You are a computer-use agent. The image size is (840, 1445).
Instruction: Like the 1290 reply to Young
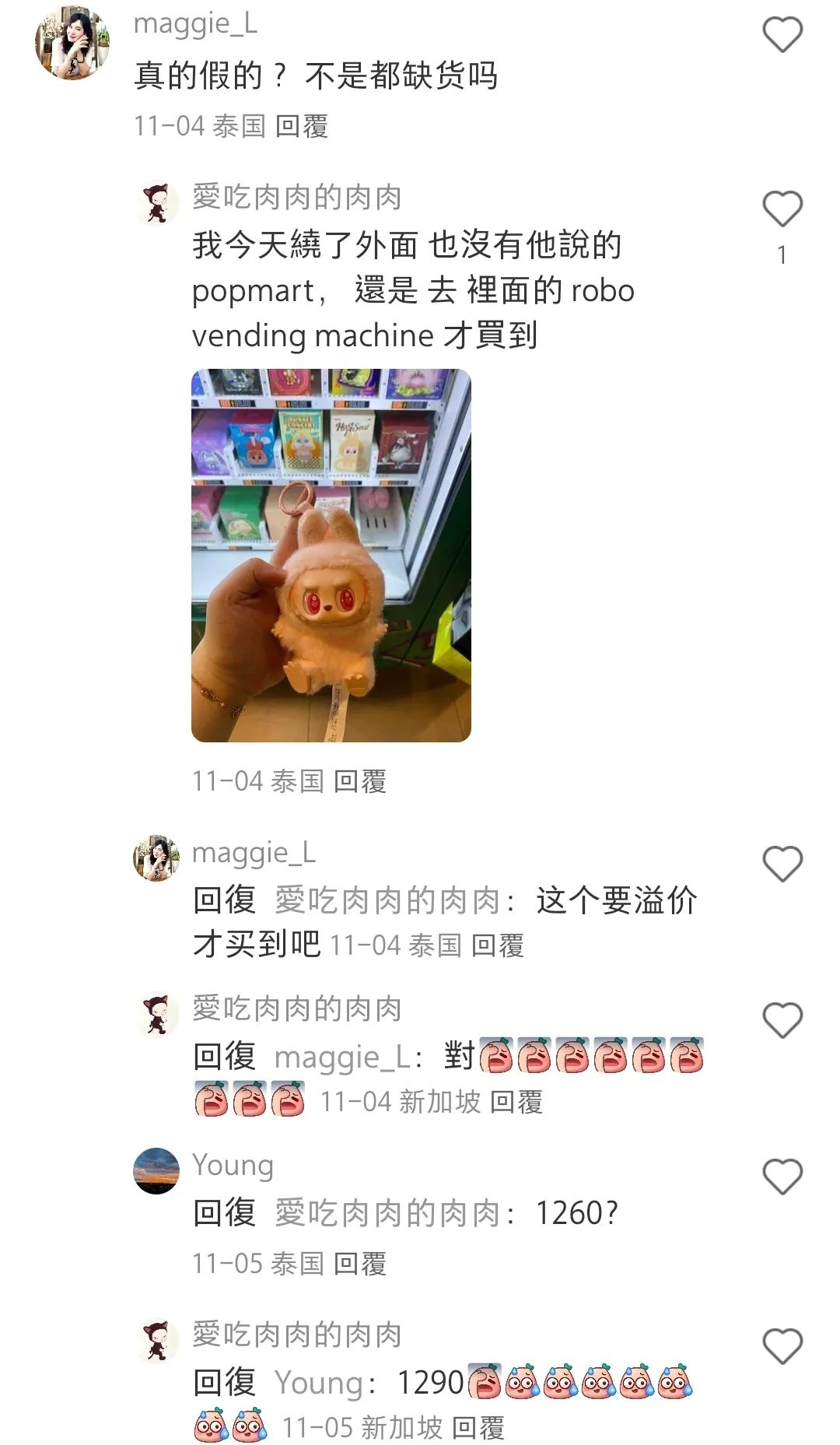click(782, 1346)
